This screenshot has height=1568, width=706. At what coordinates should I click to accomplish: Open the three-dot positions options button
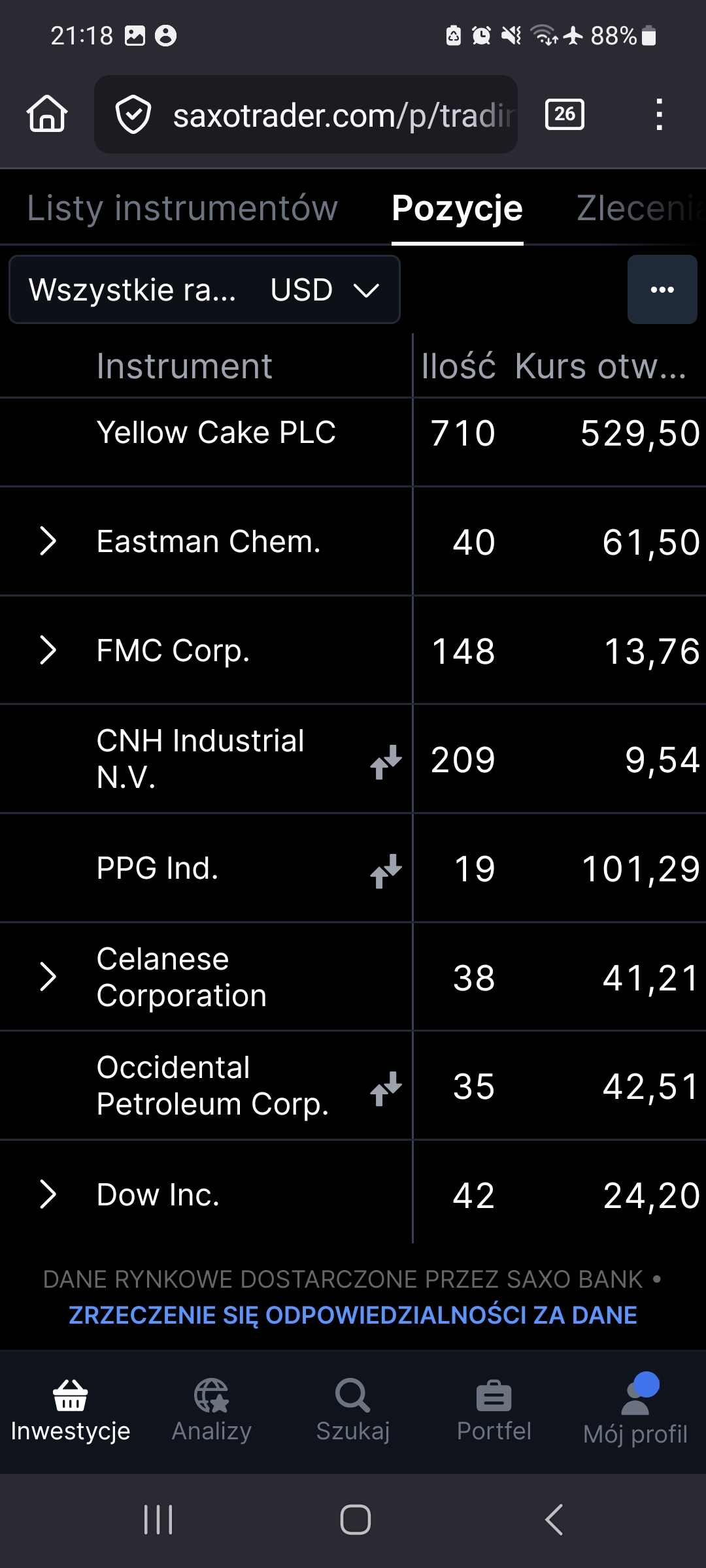pyautogui.click(x=662, y=289)
